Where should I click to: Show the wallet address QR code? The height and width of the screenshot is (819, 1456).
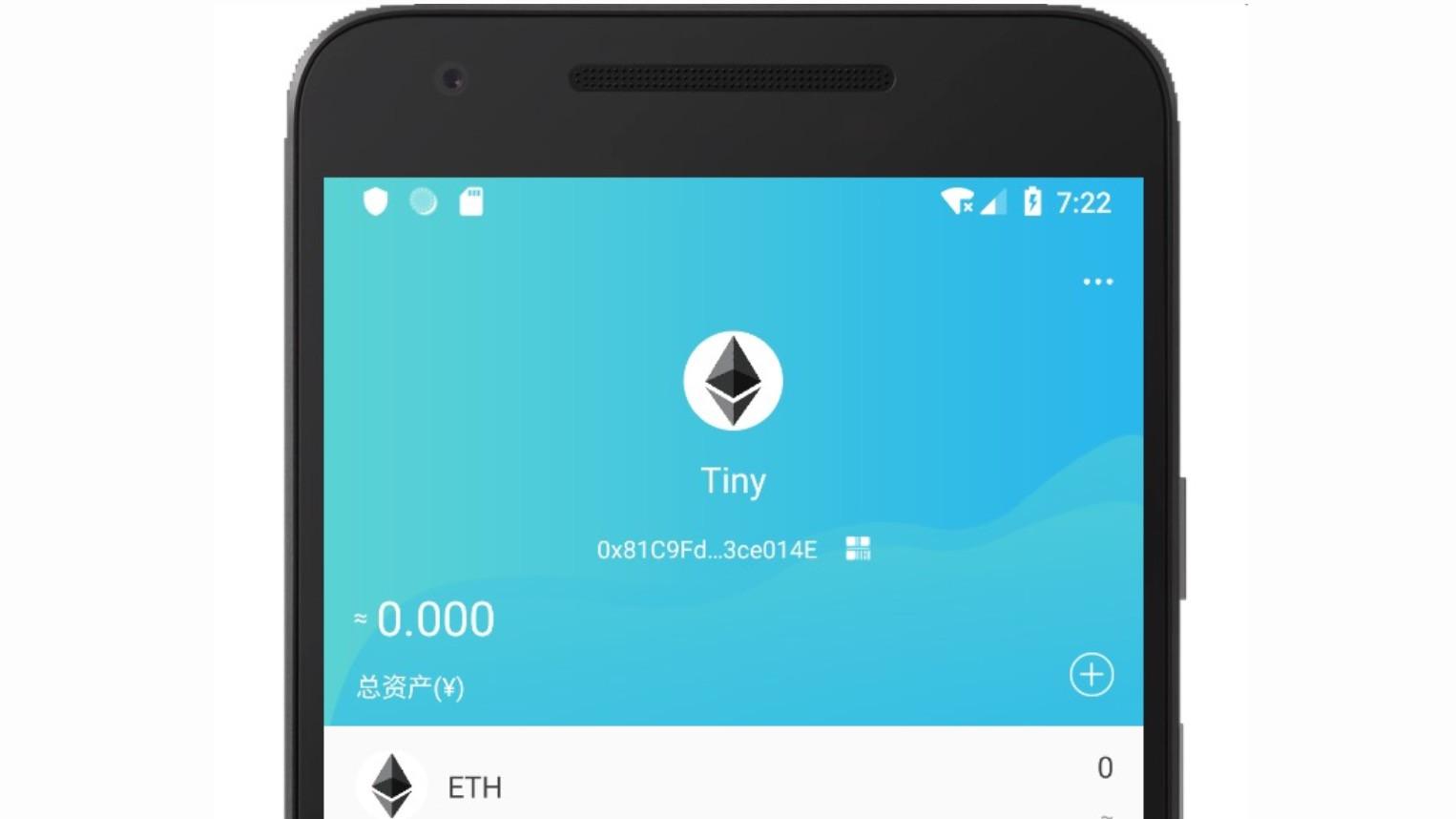click(x=858, y=548)
